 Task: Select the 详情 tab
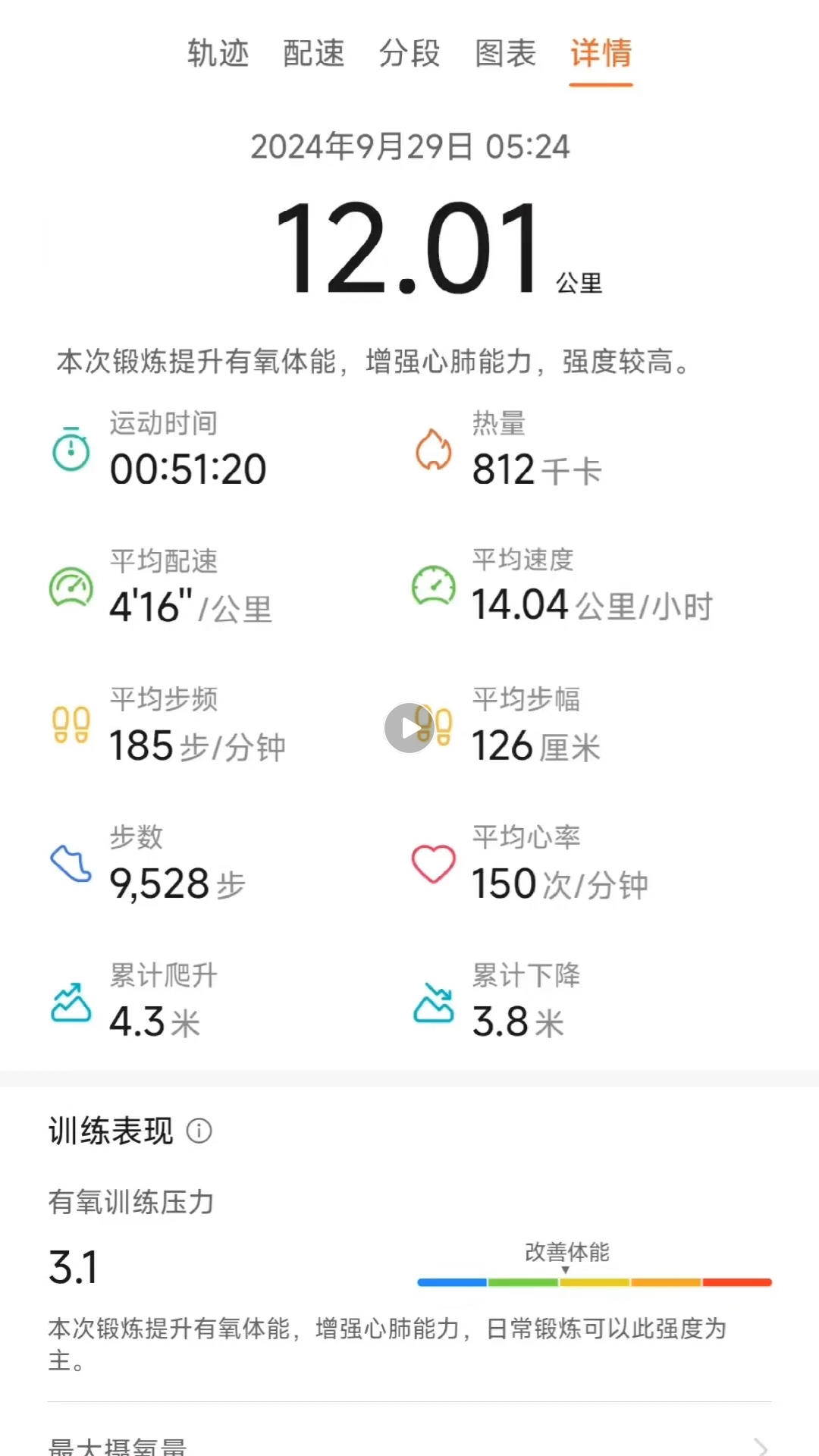coord(601,54)
